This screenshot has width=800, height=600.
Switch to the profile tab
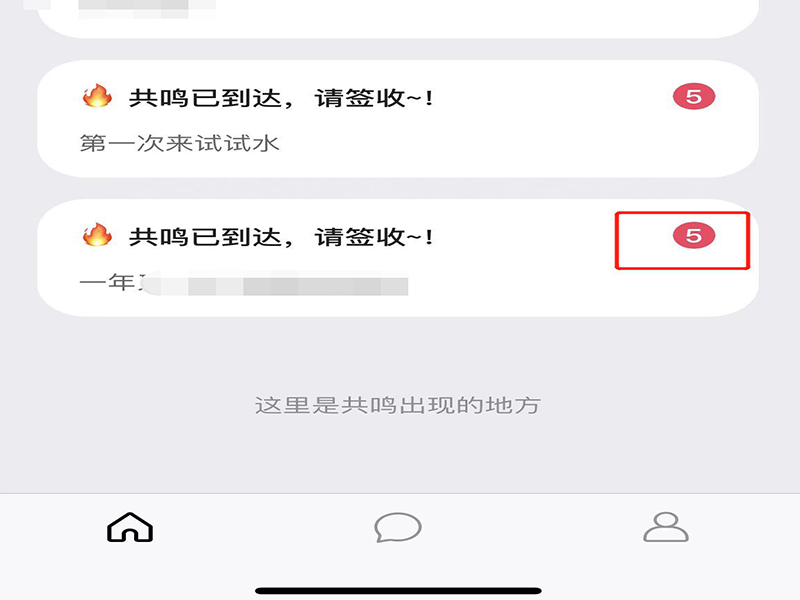(x=666, y=526)
